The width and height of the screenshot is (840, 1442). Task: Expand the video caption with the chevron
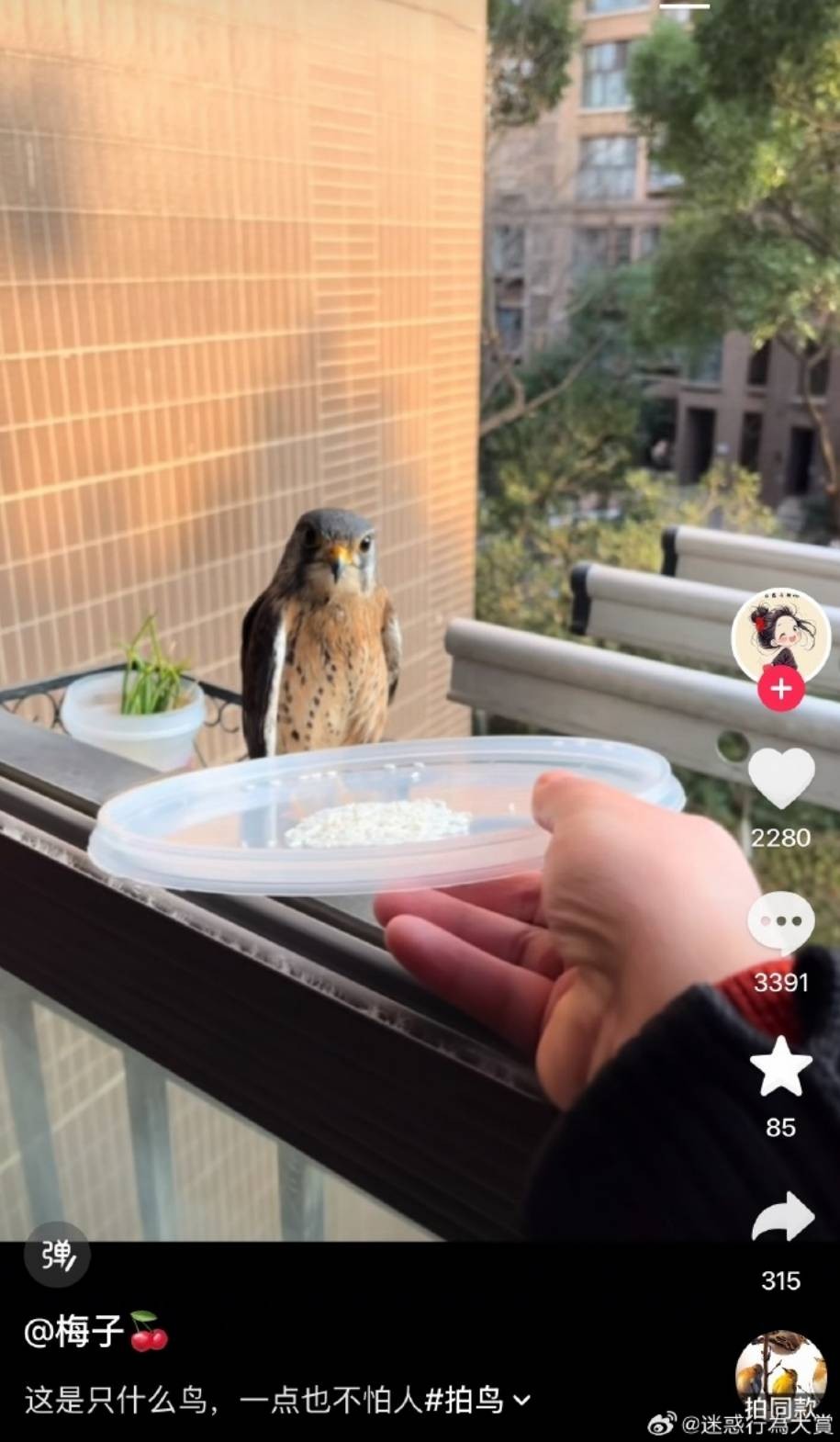click(521, 1401)
